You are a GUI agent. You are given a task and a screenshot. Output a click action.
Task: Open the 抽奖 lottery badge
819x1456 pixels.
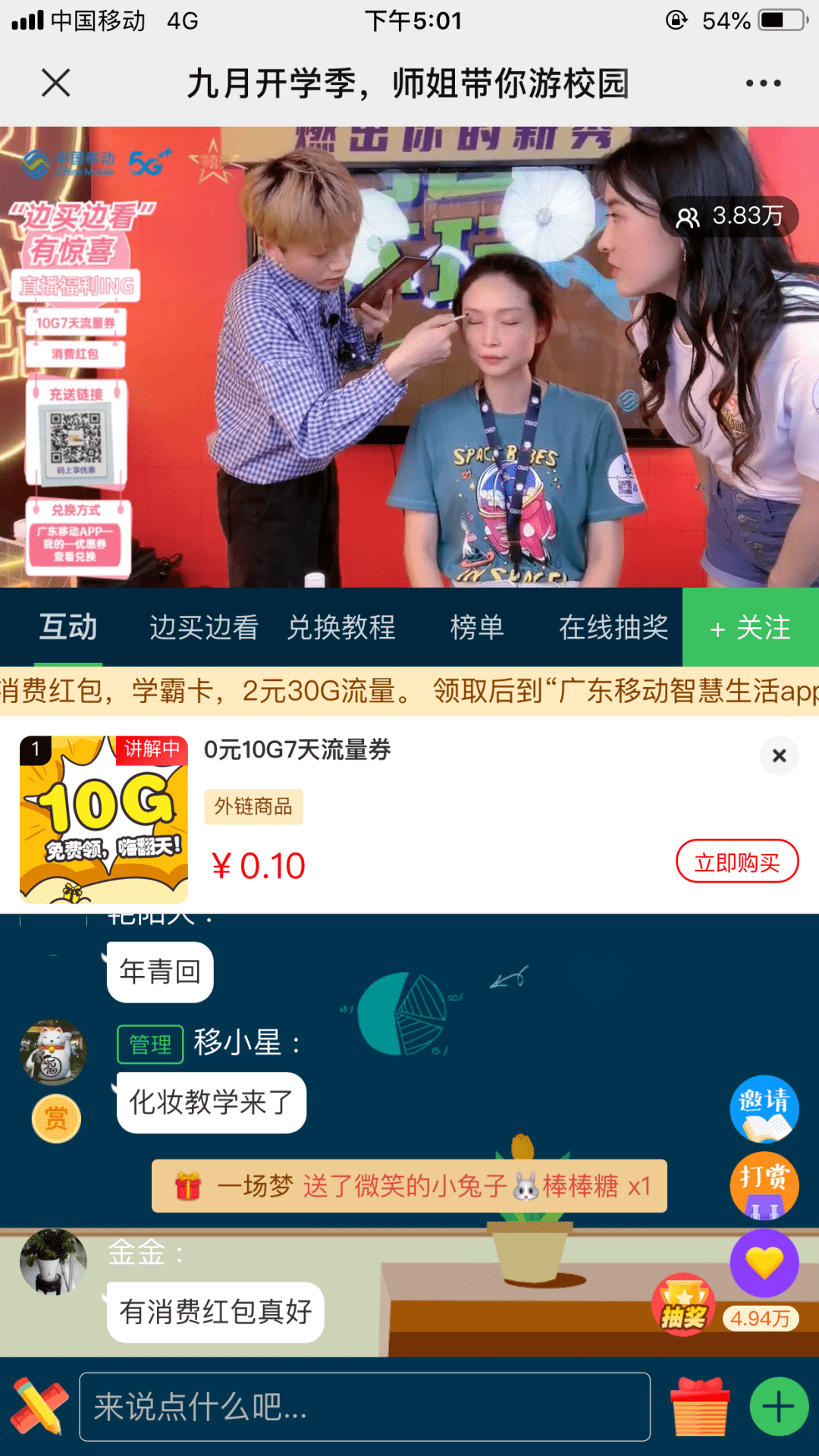point(682,1304)
